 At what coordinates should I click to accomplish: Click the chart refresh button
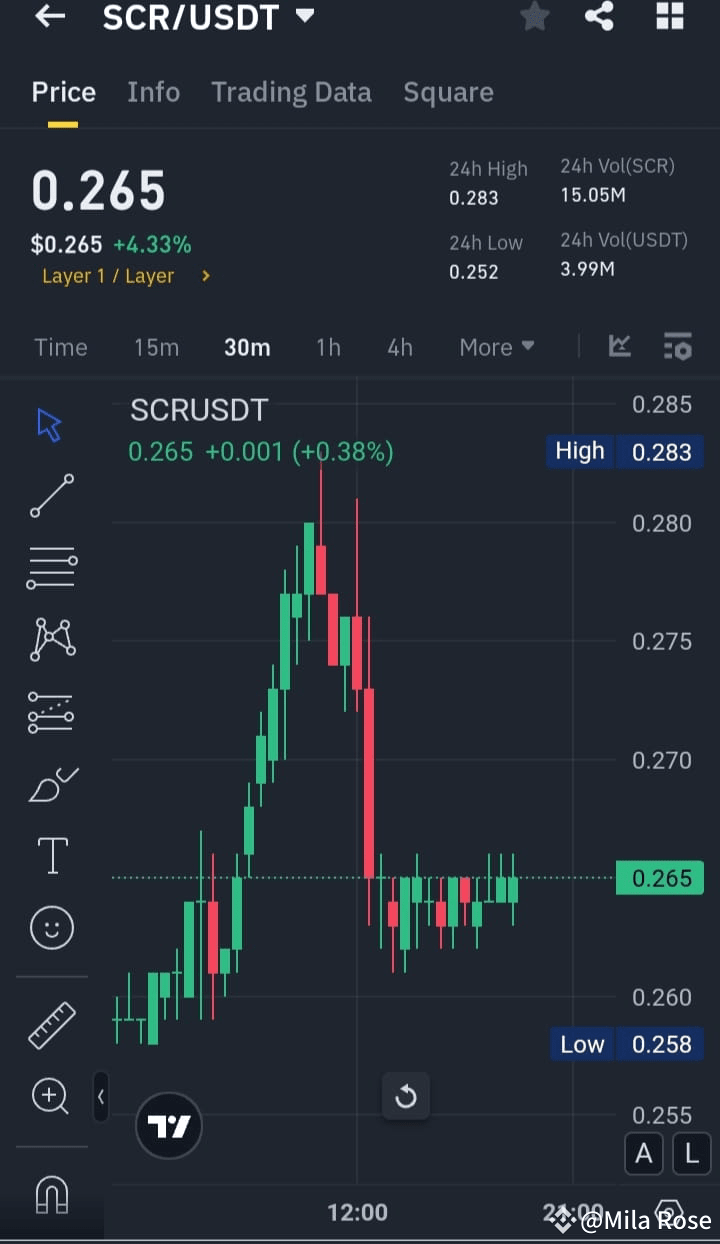tap(406, 1096)
